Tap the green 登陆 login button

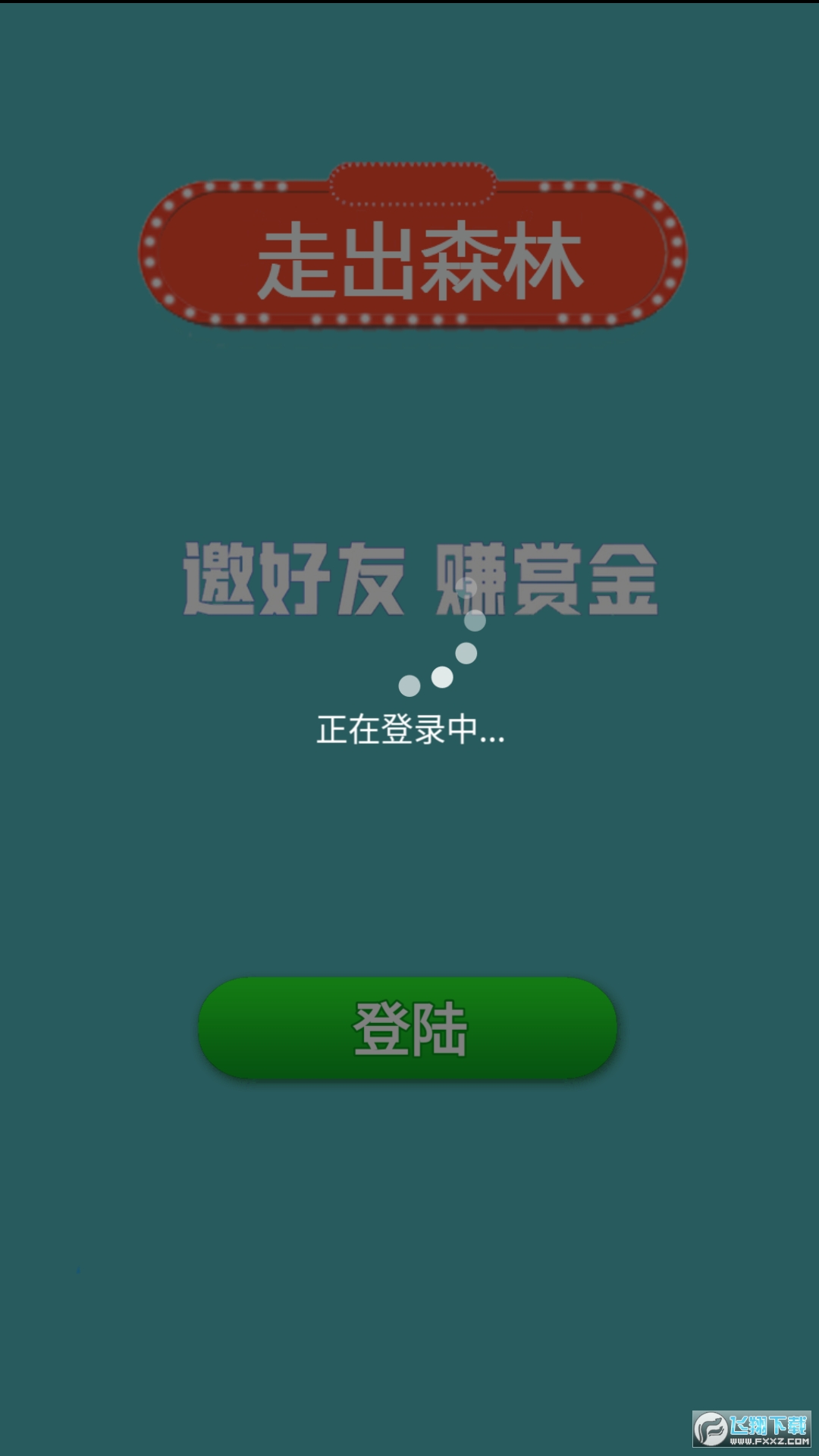coord(408,1028)
